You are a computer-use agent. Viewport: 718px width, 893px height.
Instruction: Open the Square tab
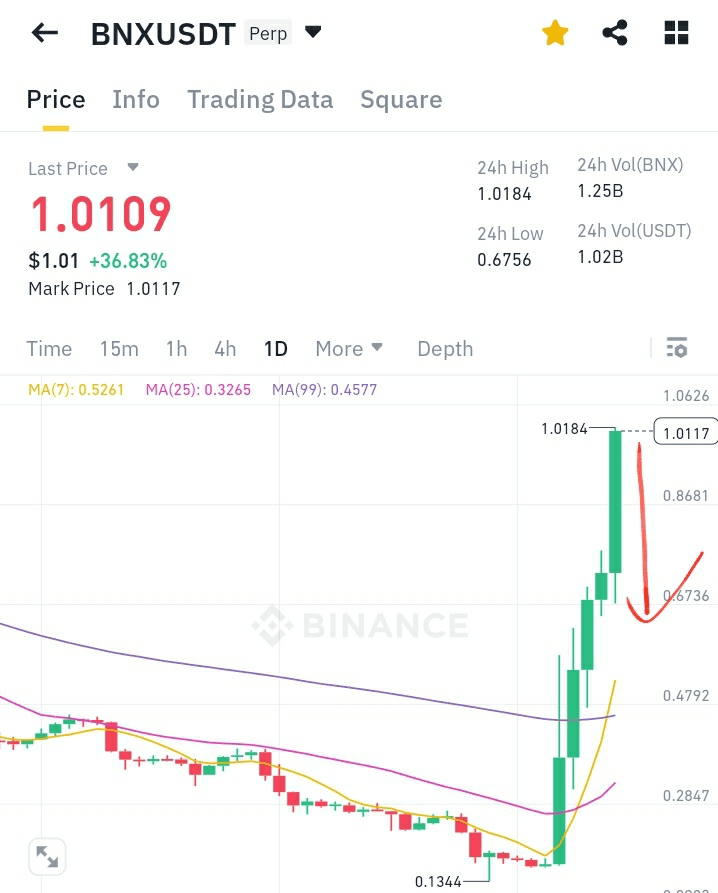tap(401, 99)
